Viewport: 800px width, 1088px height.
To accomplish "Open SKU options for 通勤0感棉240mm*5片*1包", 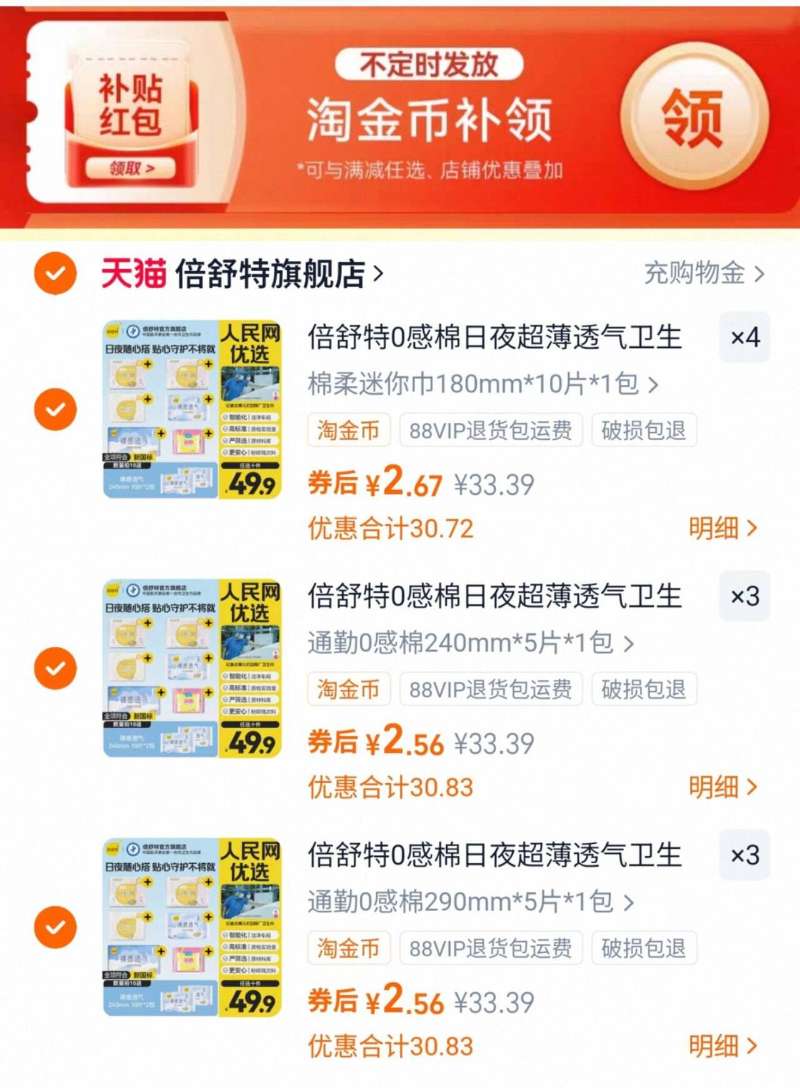I will 450,640.
